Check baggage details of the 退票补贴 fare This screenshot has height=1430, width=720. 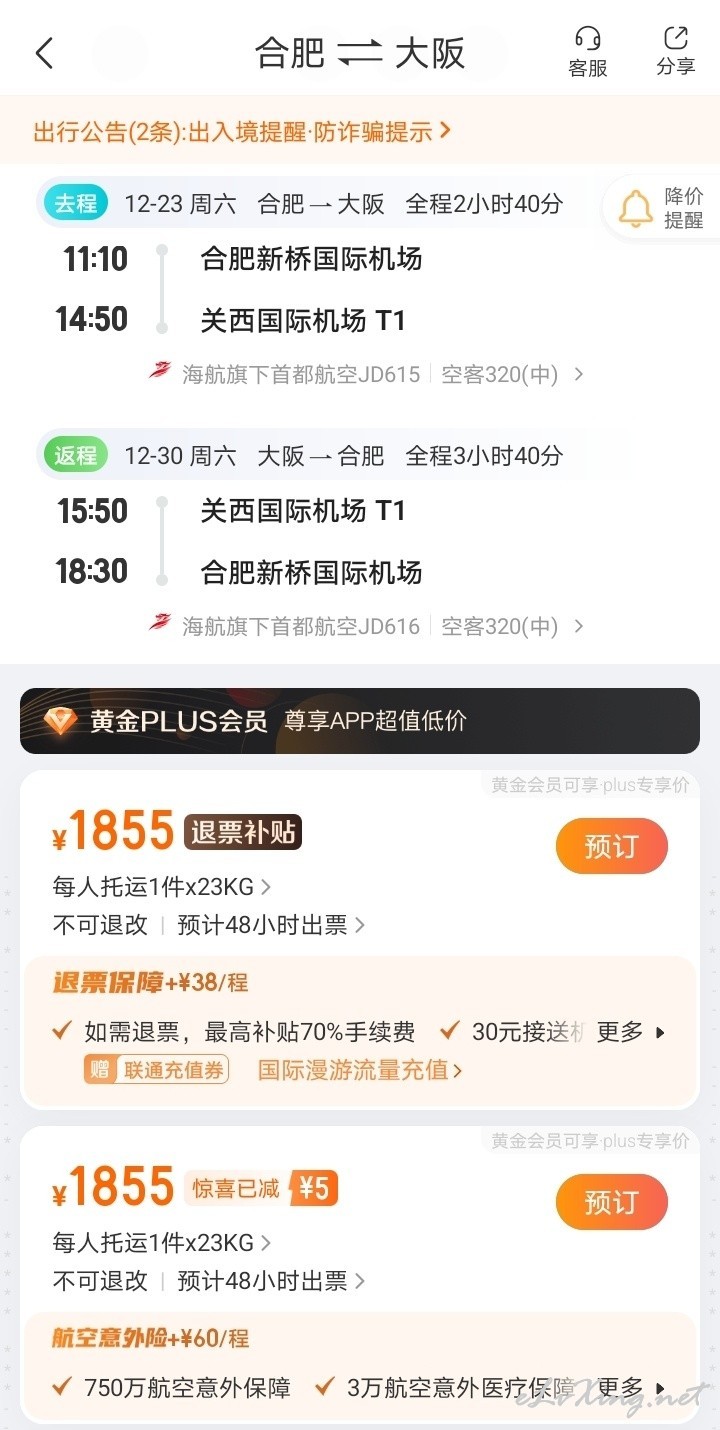tap(162, 887)
